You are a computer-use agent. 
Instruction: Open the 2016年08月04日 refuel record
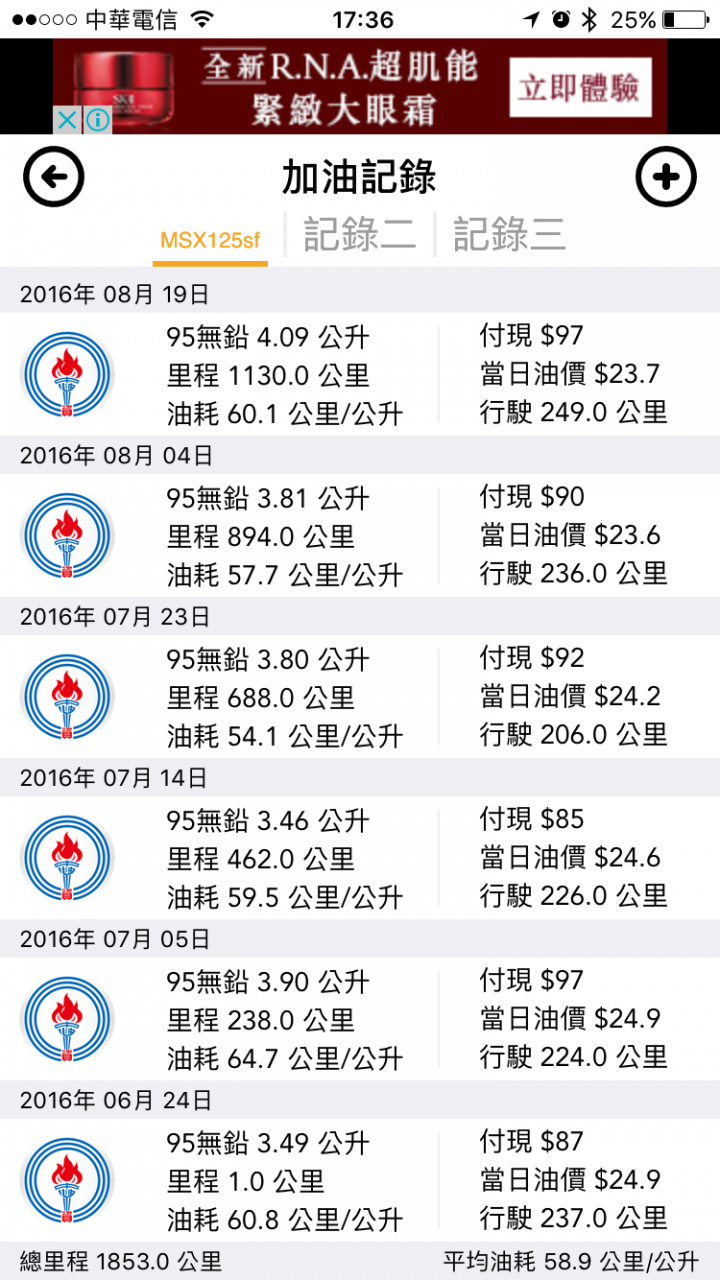(x=360, y=536)
